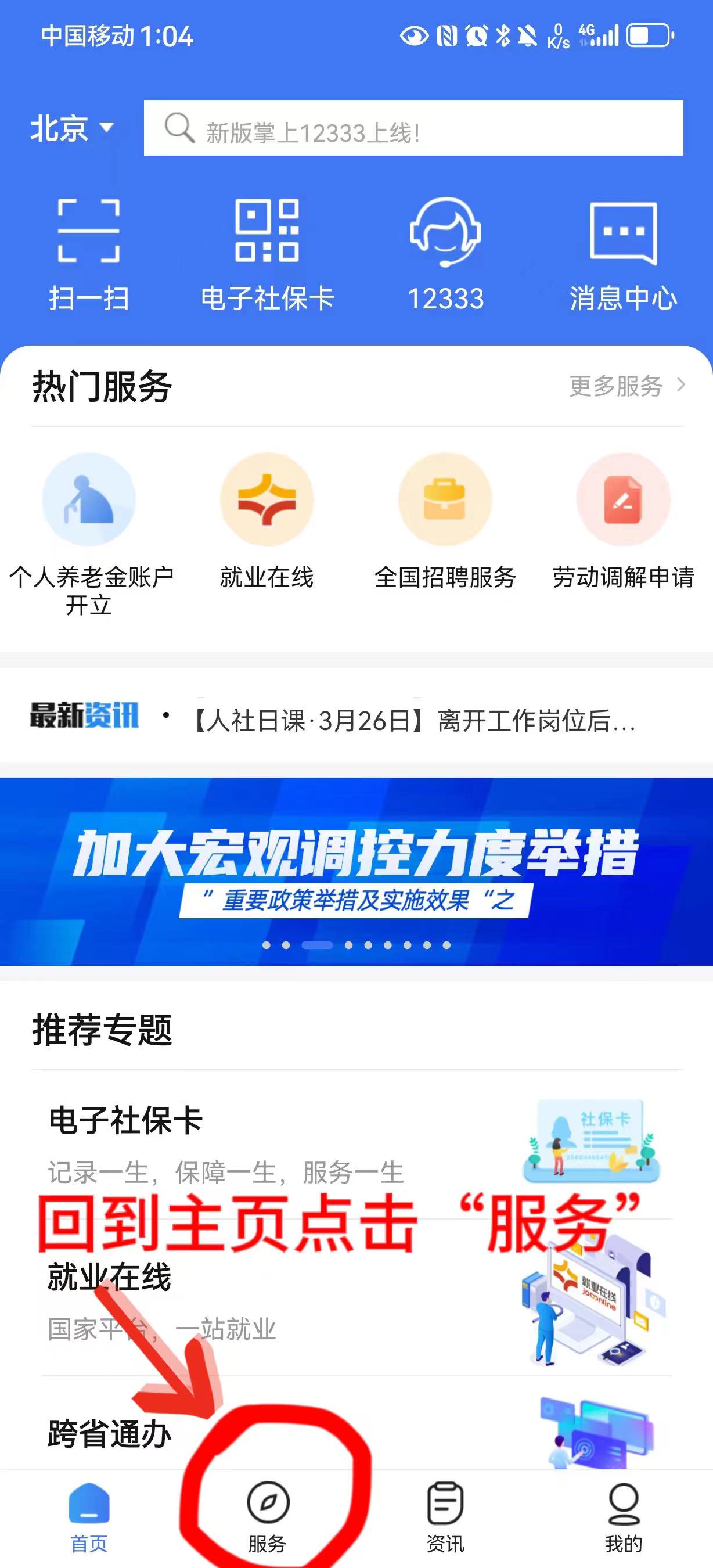The height and width of the screenshot is (1568, 713).
Task: Open 扫一扫 scanner
Action: pos(89,254)
